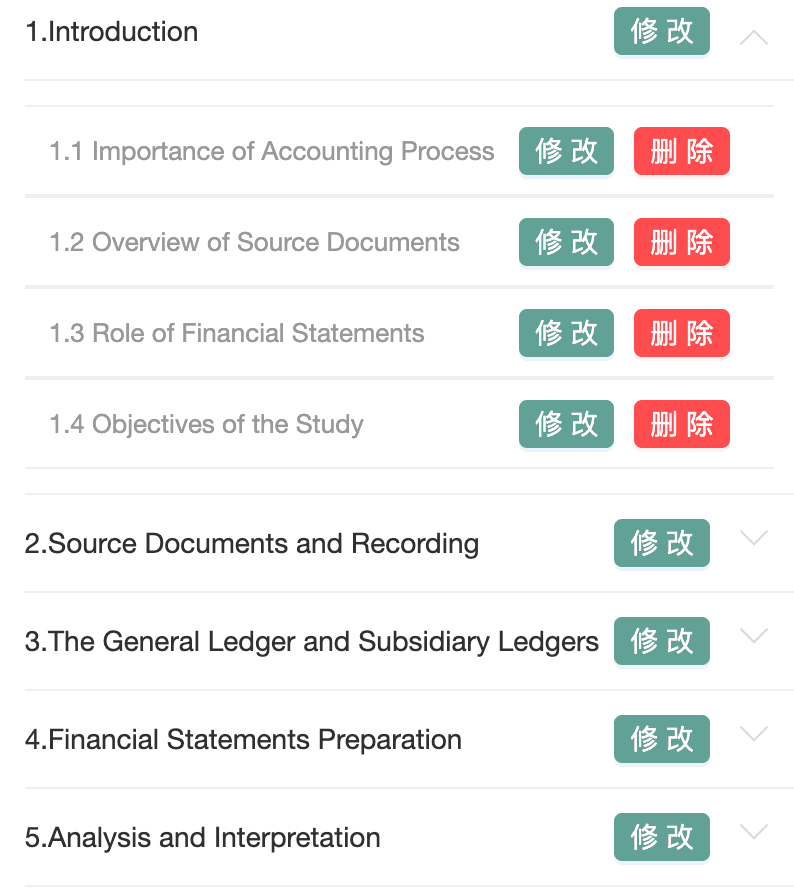Edit 1.4 Objectives of the Study
The height and width of the screenshot is (888, 794).
(x=566, y=424)
